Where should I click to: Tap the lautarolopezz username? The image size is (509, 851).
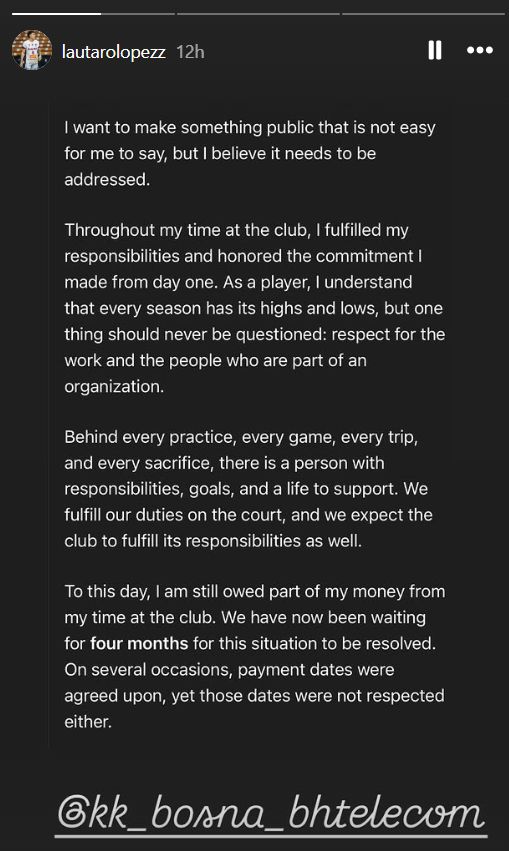(x=113, y=52)
